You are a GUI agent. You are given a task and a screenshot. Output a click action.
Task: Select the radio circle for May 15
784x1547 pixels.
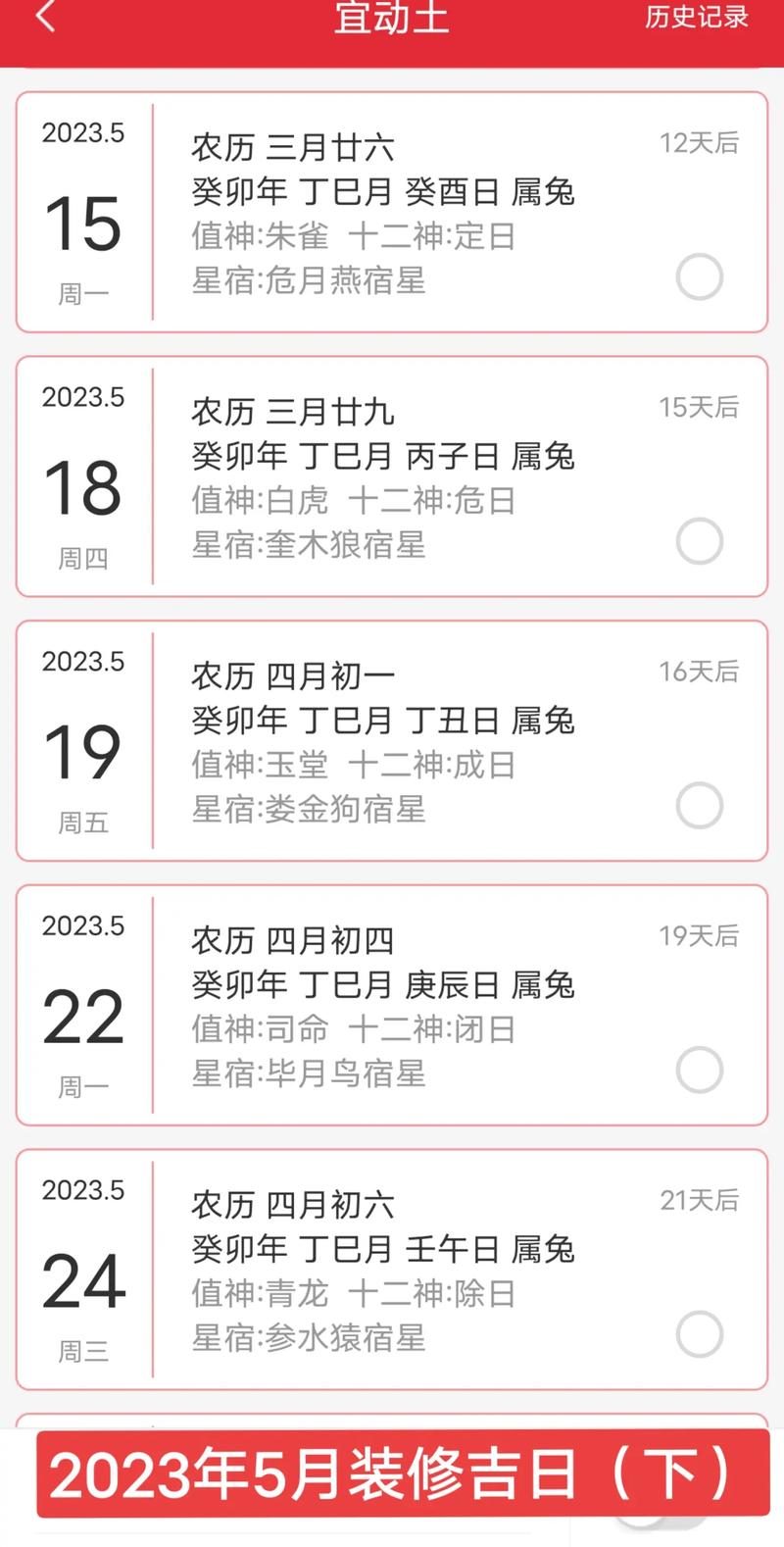700,277
